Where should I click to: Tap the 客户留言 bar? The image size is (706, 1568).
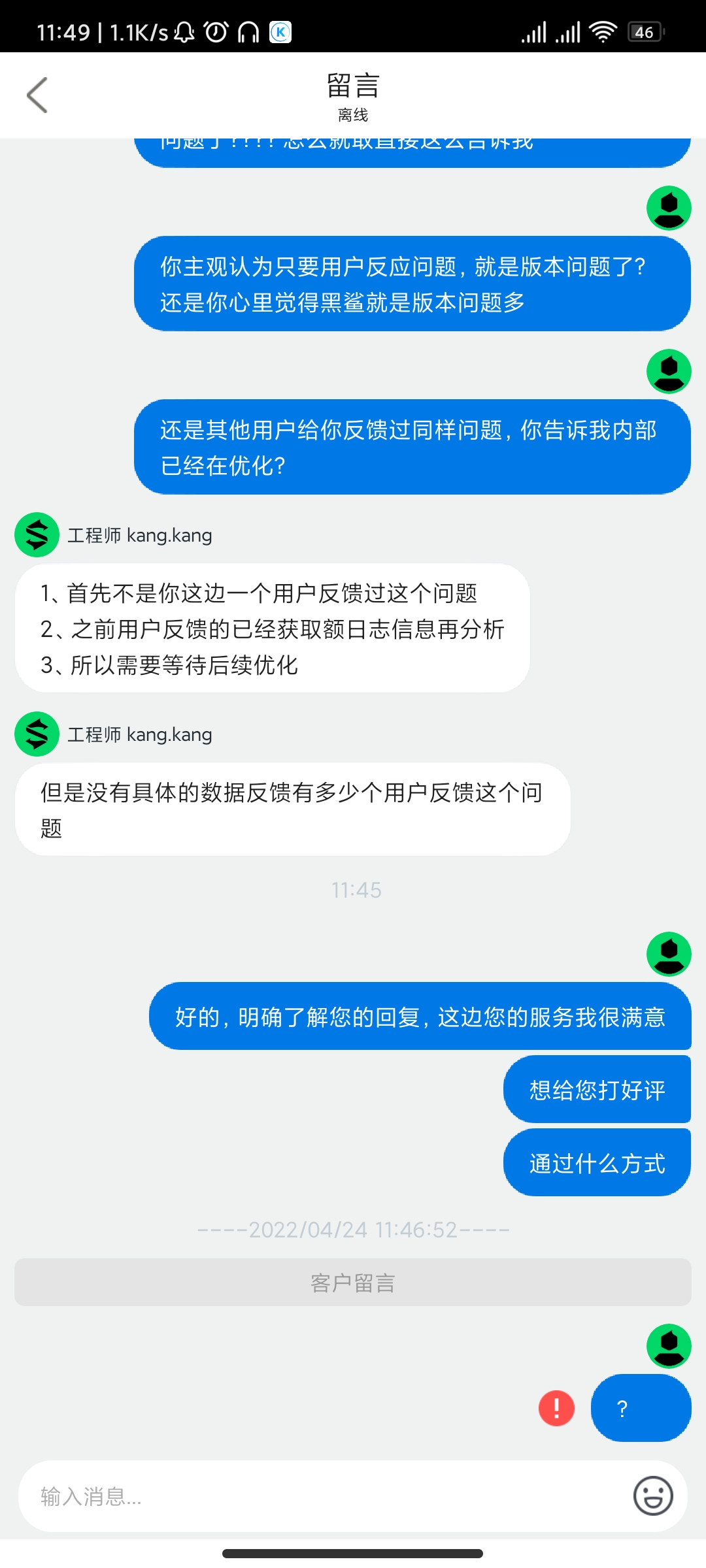[353, 1282]
